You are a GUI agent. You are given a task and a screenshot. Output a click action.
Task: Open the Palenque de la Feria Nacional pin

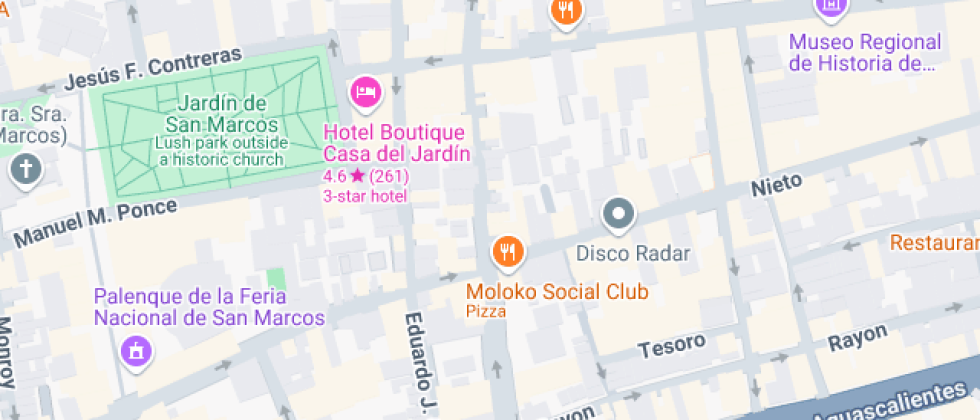point(137,352)
